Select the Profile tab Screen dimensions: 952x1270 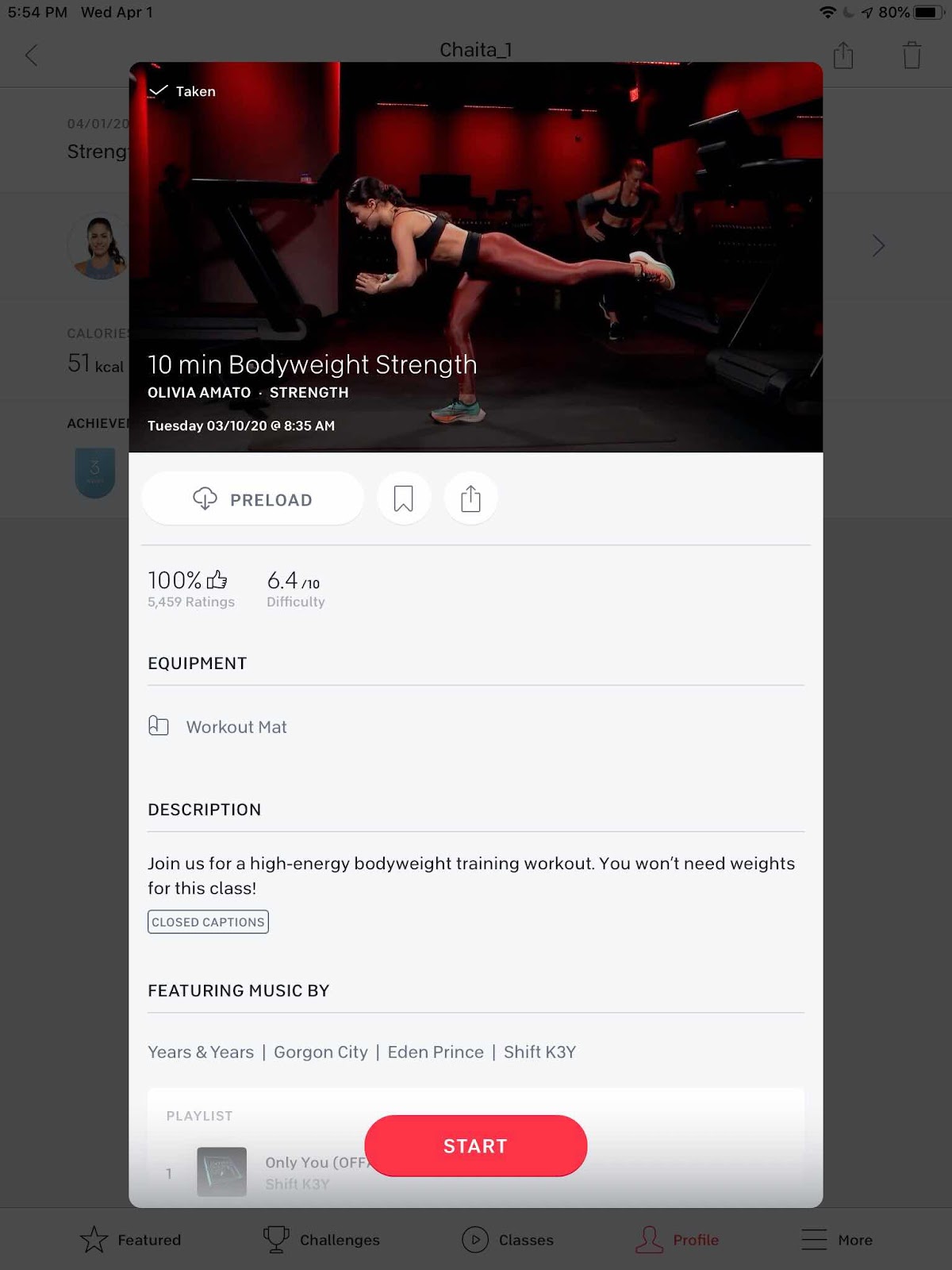pyautogui.click(x=677, y=1239)
